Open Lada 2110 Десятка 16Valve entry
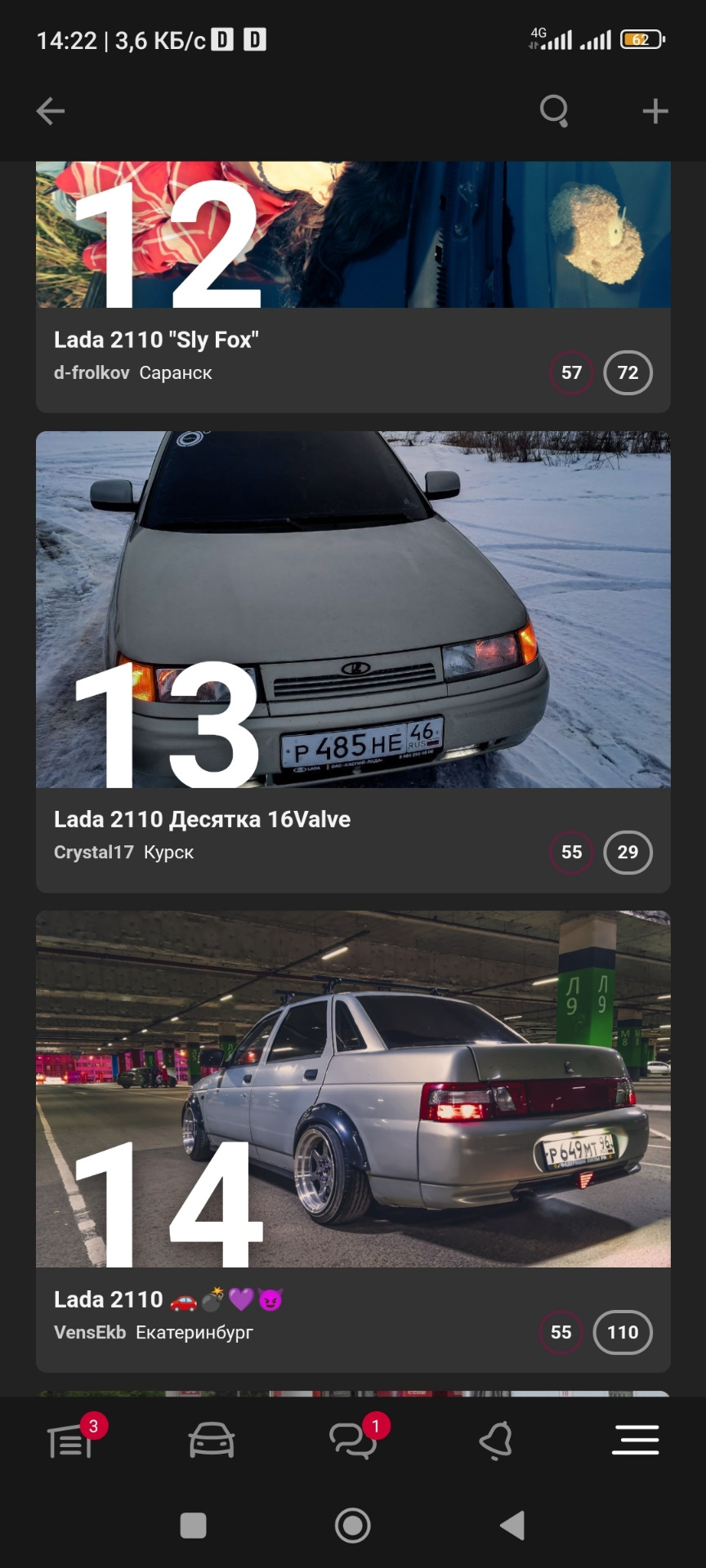 pos(202,818)
